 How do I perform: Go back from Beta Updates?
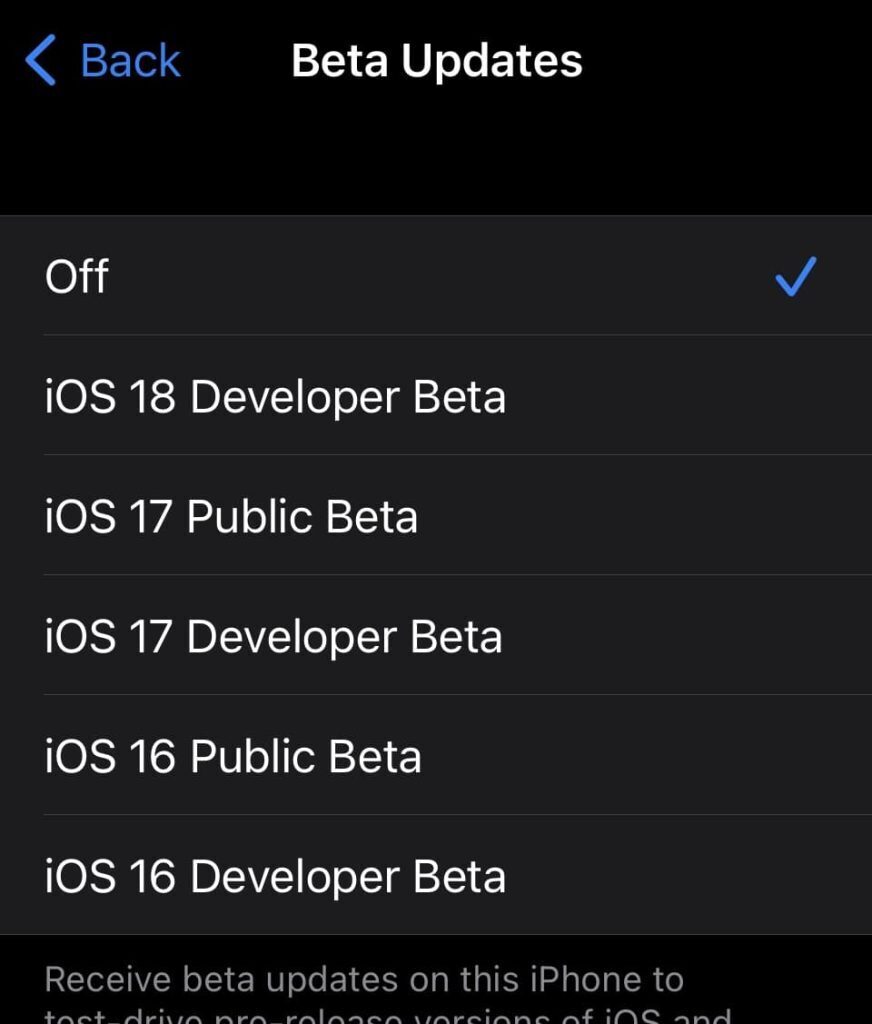coord(103,61)
